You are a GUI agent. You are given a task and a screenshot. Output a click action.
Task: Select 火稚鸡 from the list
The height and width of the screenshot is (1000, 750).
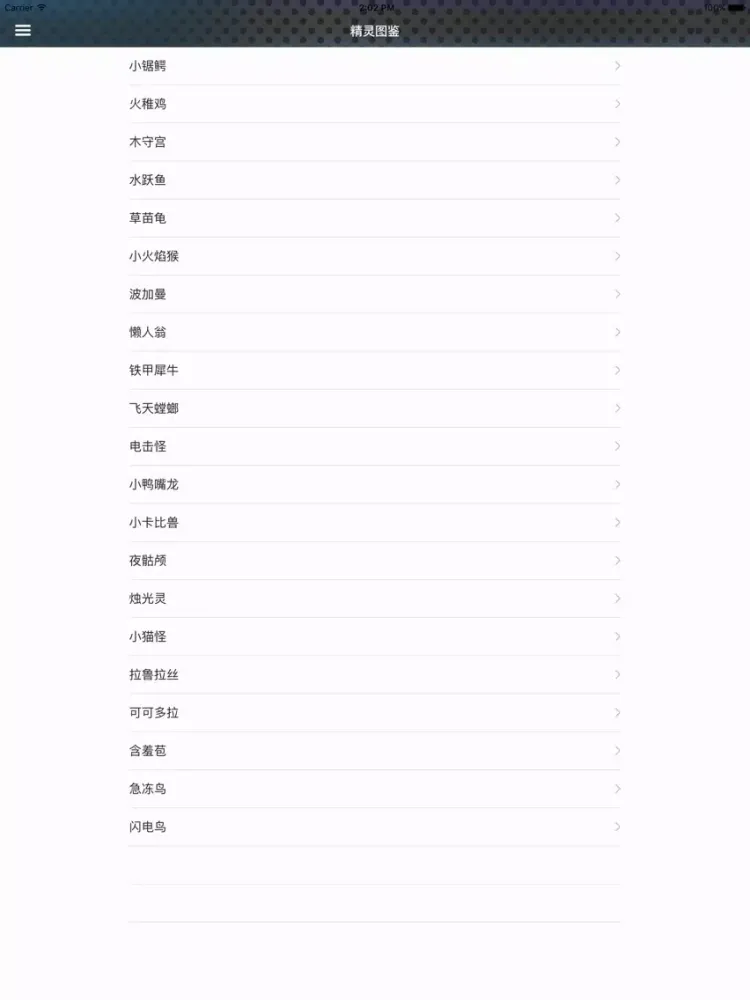374,104
